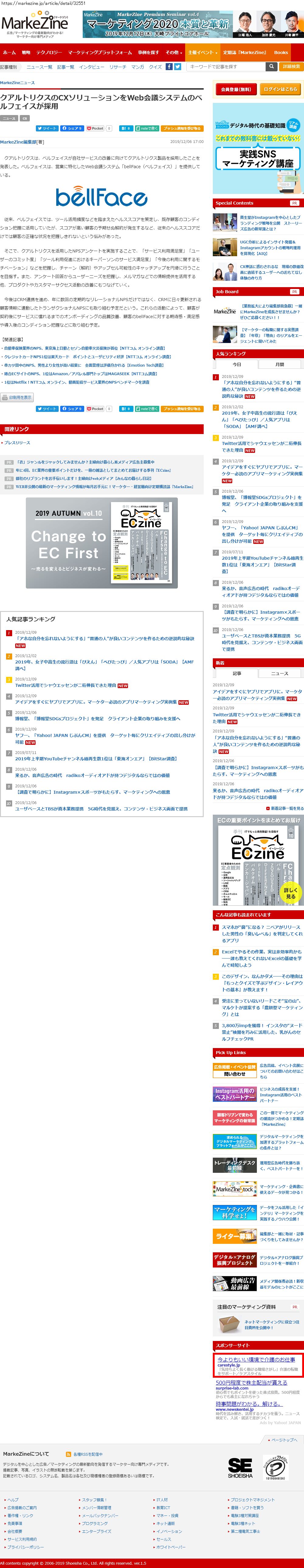Screen dimensions: 304x1568
Task: Switch popular ranking to 月間 tab
Action: click(280, 365)
